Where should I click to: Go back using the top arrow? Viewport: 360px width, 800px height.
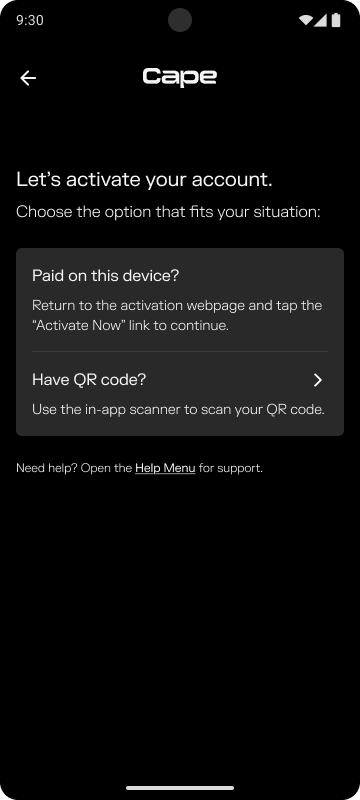click(x=28, y=78)
